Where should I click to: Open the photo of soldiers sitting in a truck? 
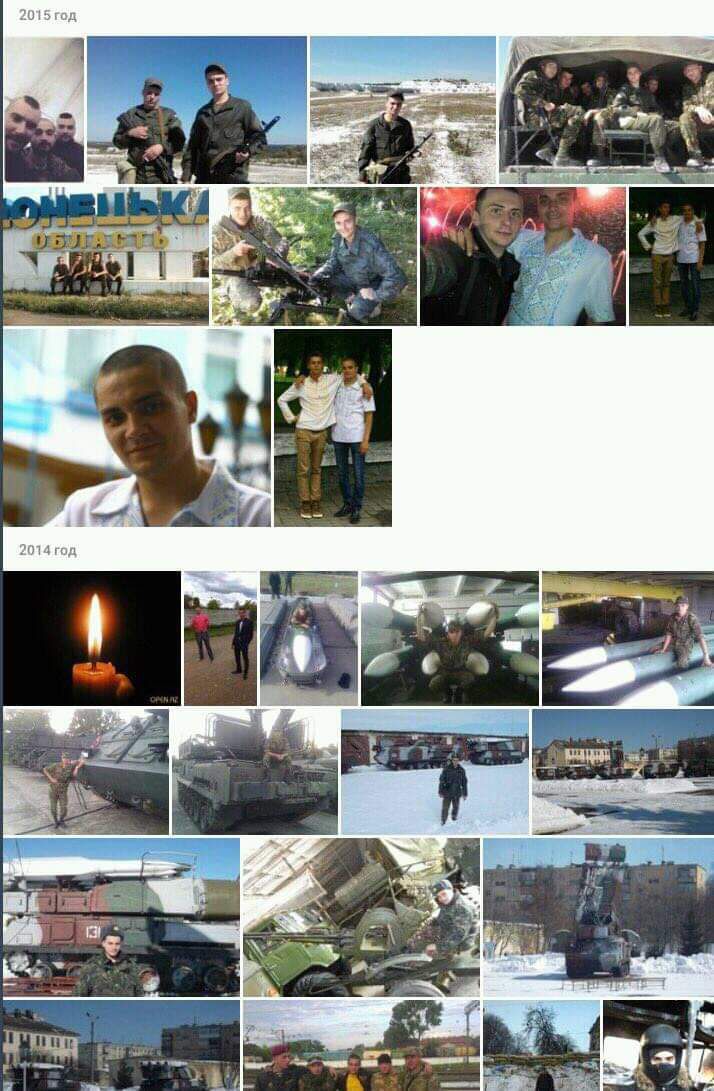tap(606, 110)
